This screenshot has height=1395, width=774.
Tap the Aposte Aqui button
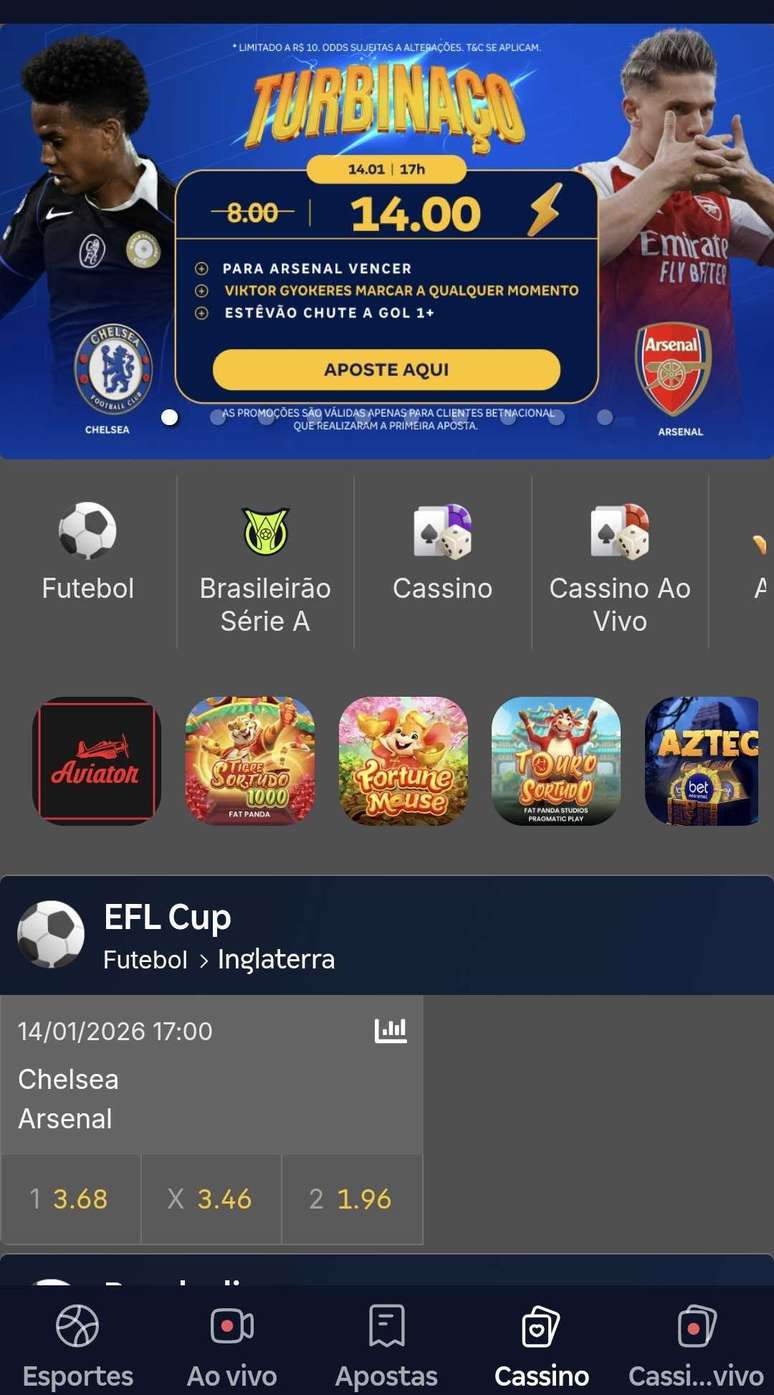[386, 370]
